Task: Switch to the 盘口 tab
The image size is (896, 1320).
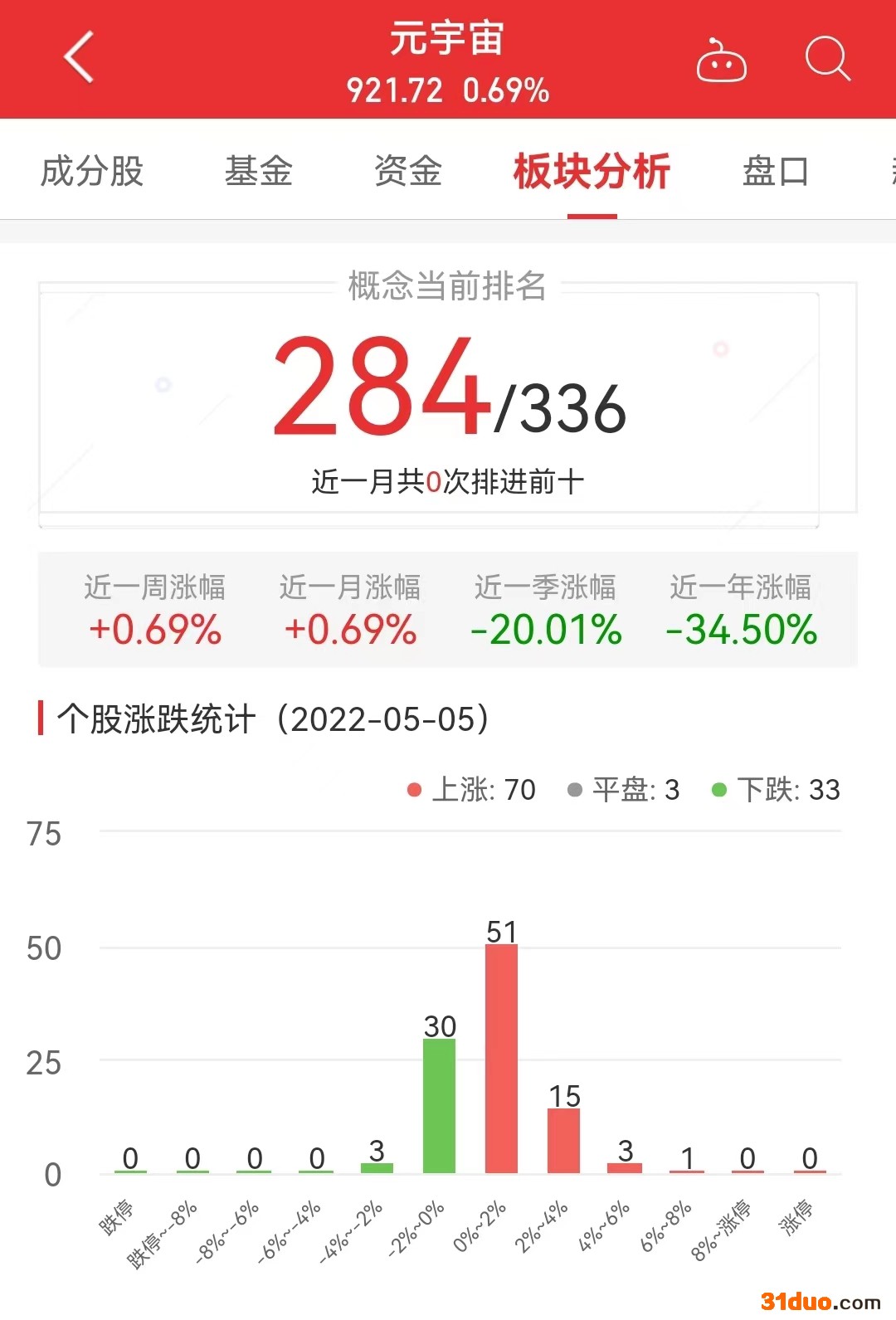Action: pos(775,171)
